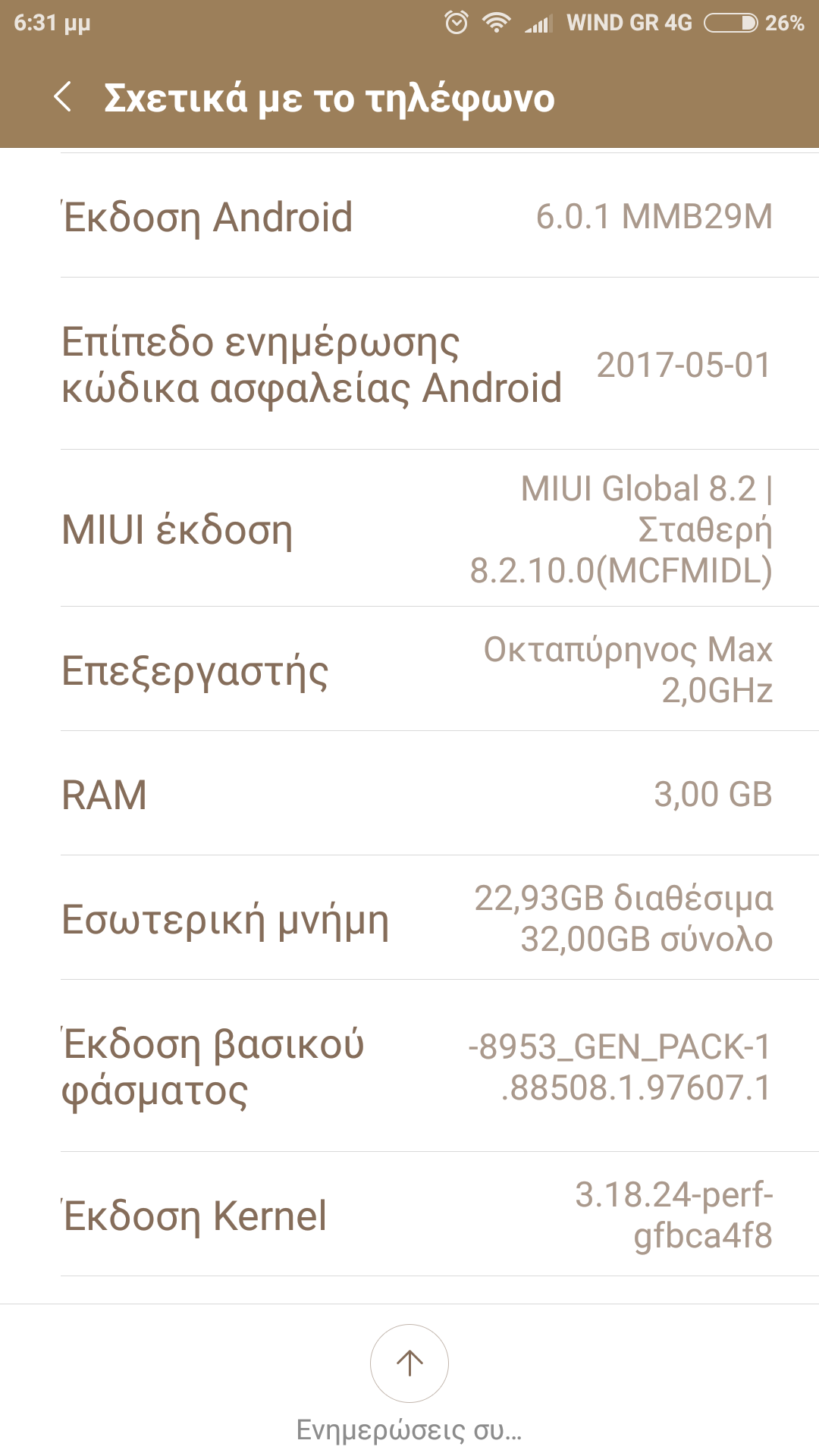Tap the MIUI έκδοση row
This screenshot has height=1456, width=819.
409,529
